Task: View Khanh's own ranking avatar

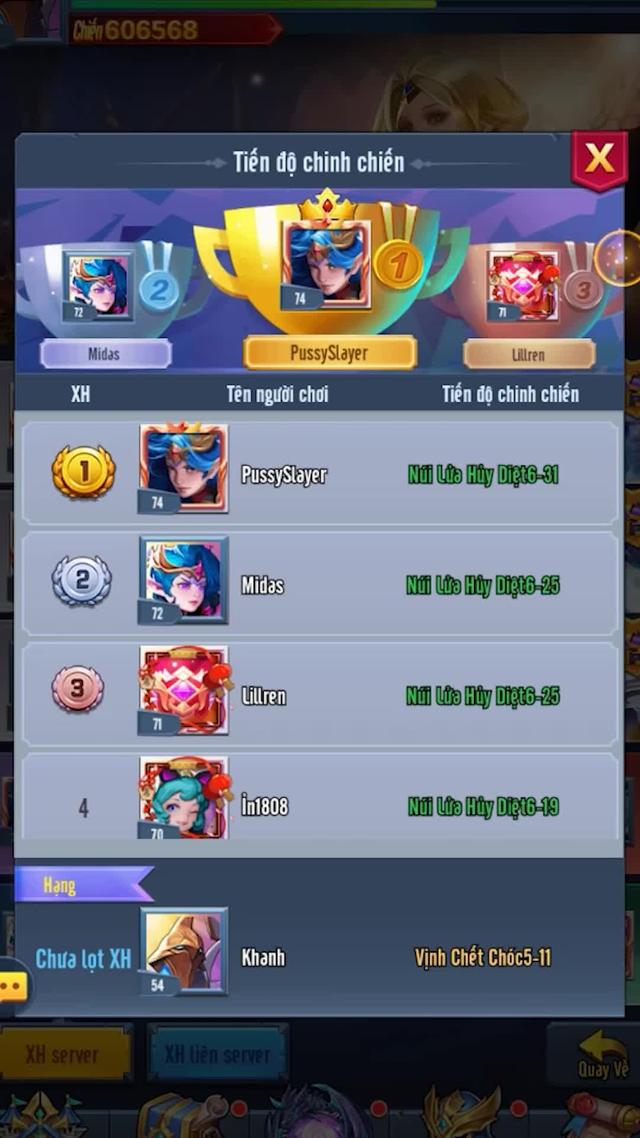Action: point(184,950)
